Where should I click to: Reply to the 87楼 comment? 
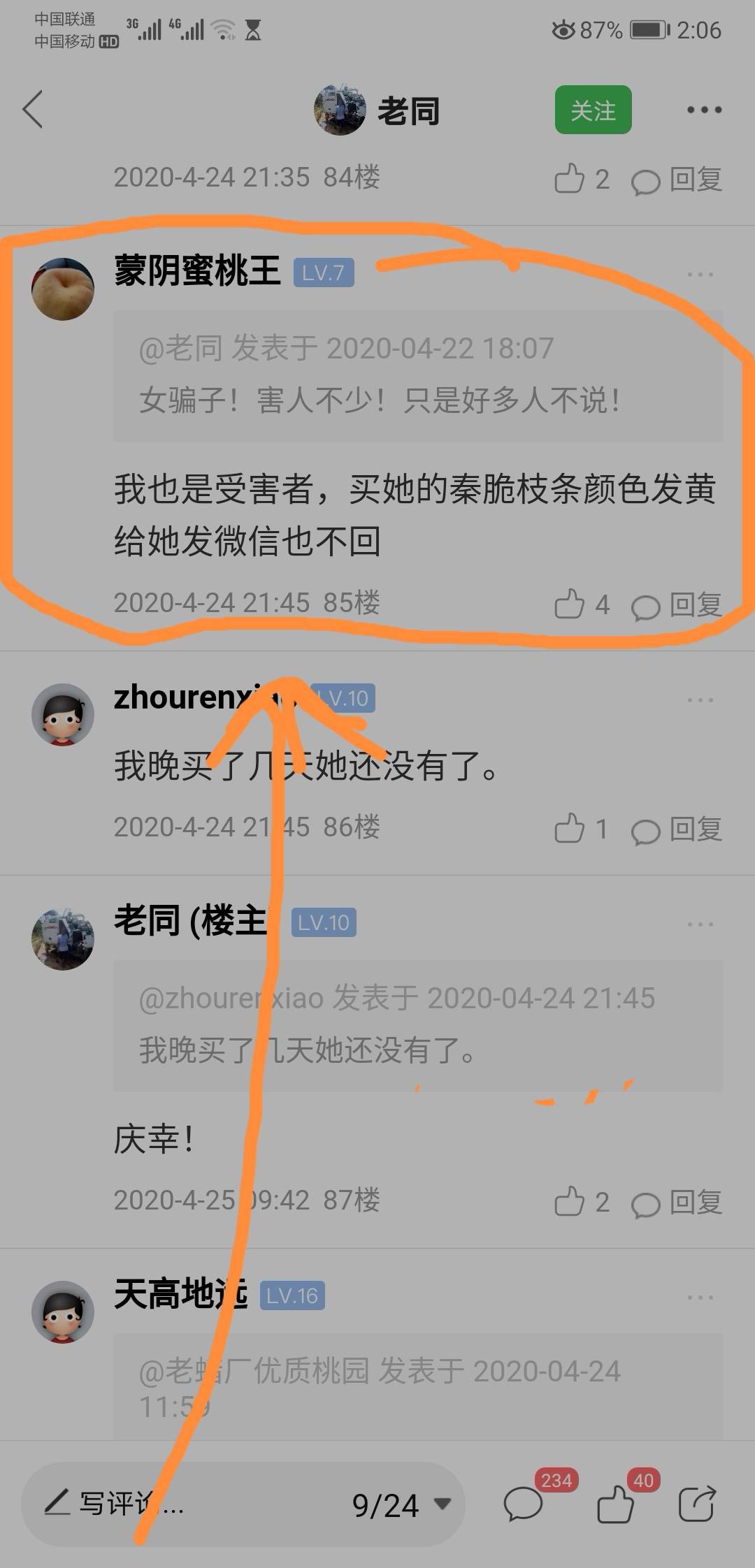(x=677, y=1203)
